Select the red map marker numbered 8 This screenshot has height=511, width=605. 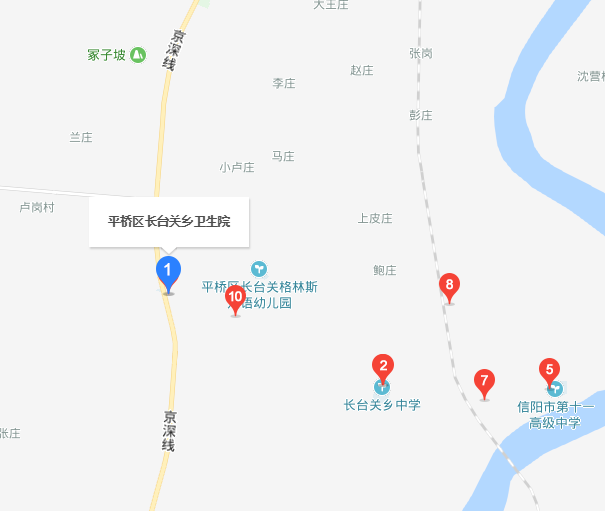[450, 286]
